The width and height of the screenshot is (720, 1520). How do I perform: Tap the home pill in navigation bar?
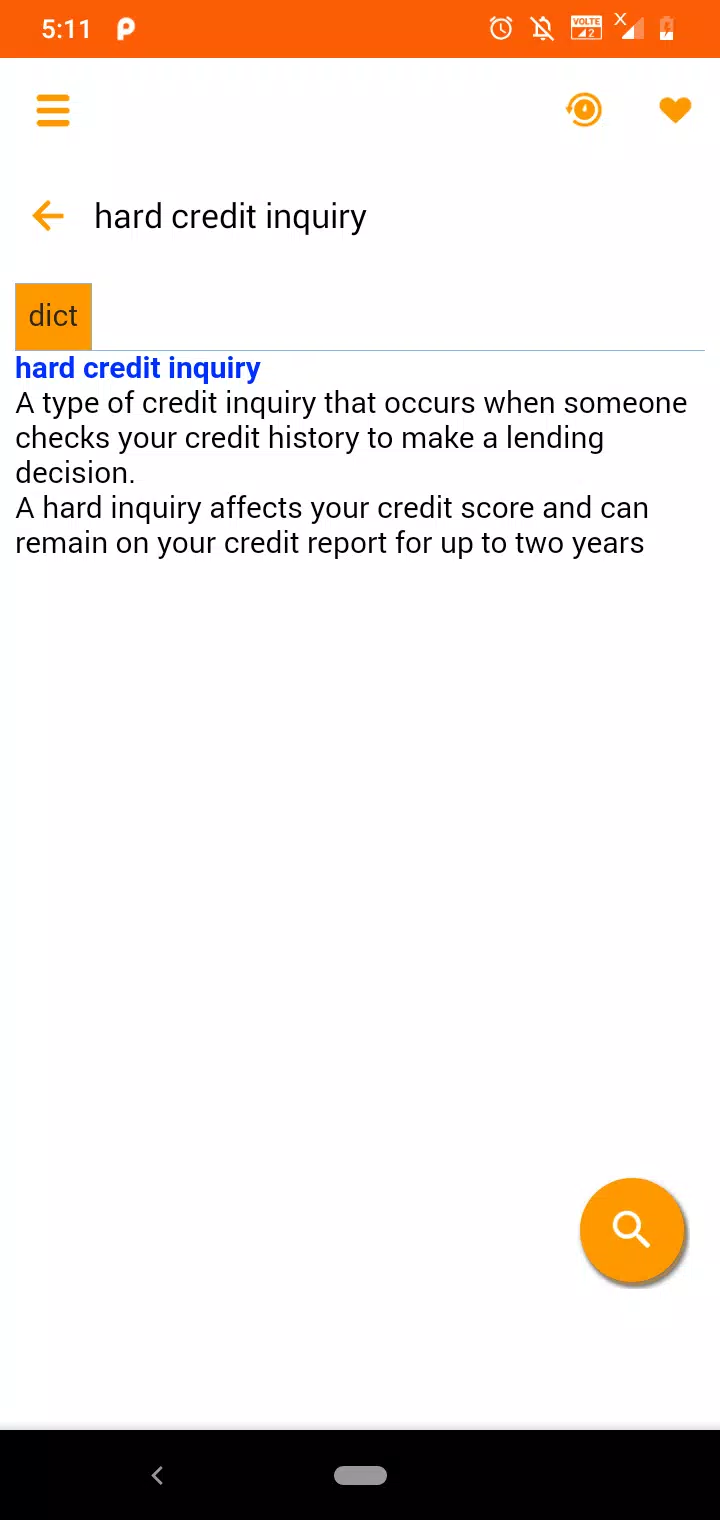coord(360,1475)
